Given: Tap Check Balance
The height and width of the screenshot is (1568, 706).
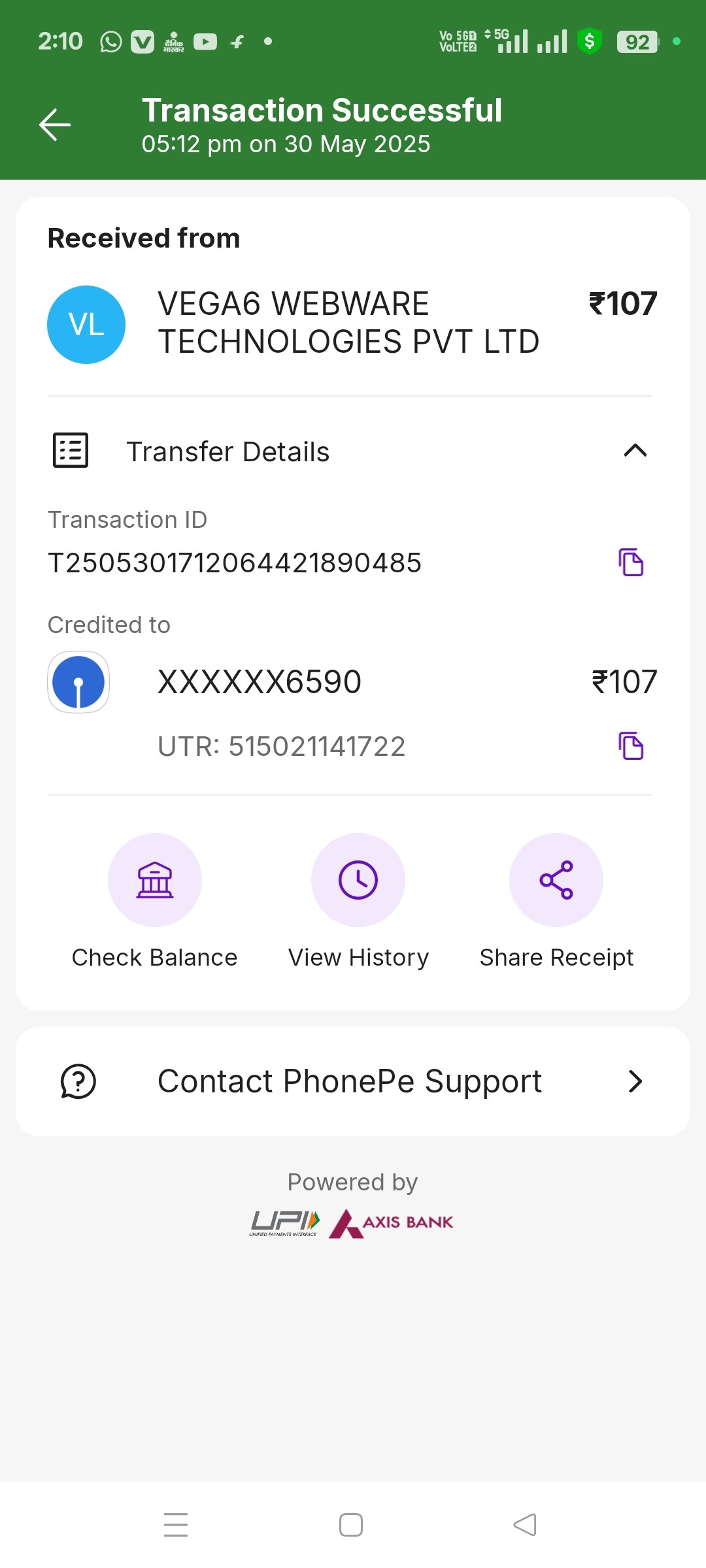Looking at the screenshot, I should pyautogui.click(x=155, y=880).
